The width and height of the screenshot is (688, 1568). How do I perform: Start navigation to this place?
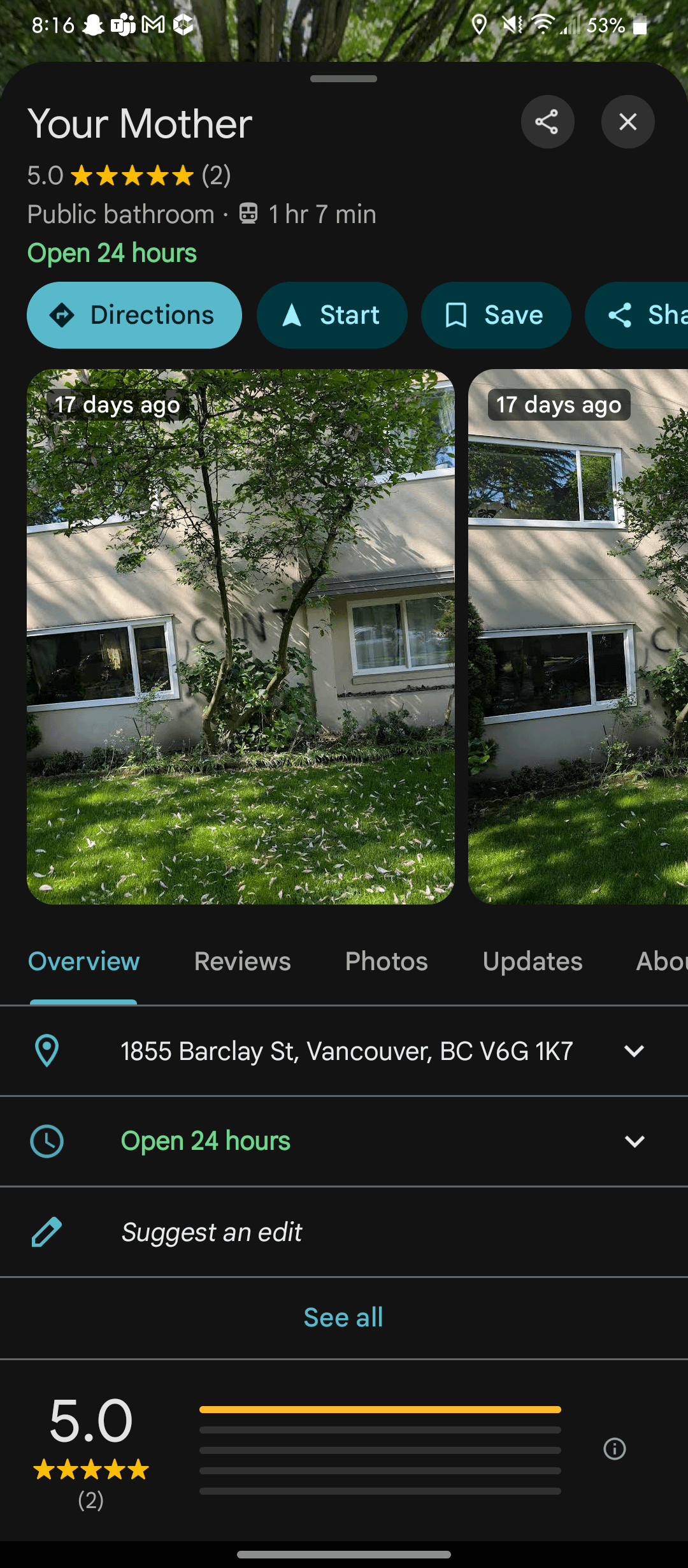coord(332,315)
